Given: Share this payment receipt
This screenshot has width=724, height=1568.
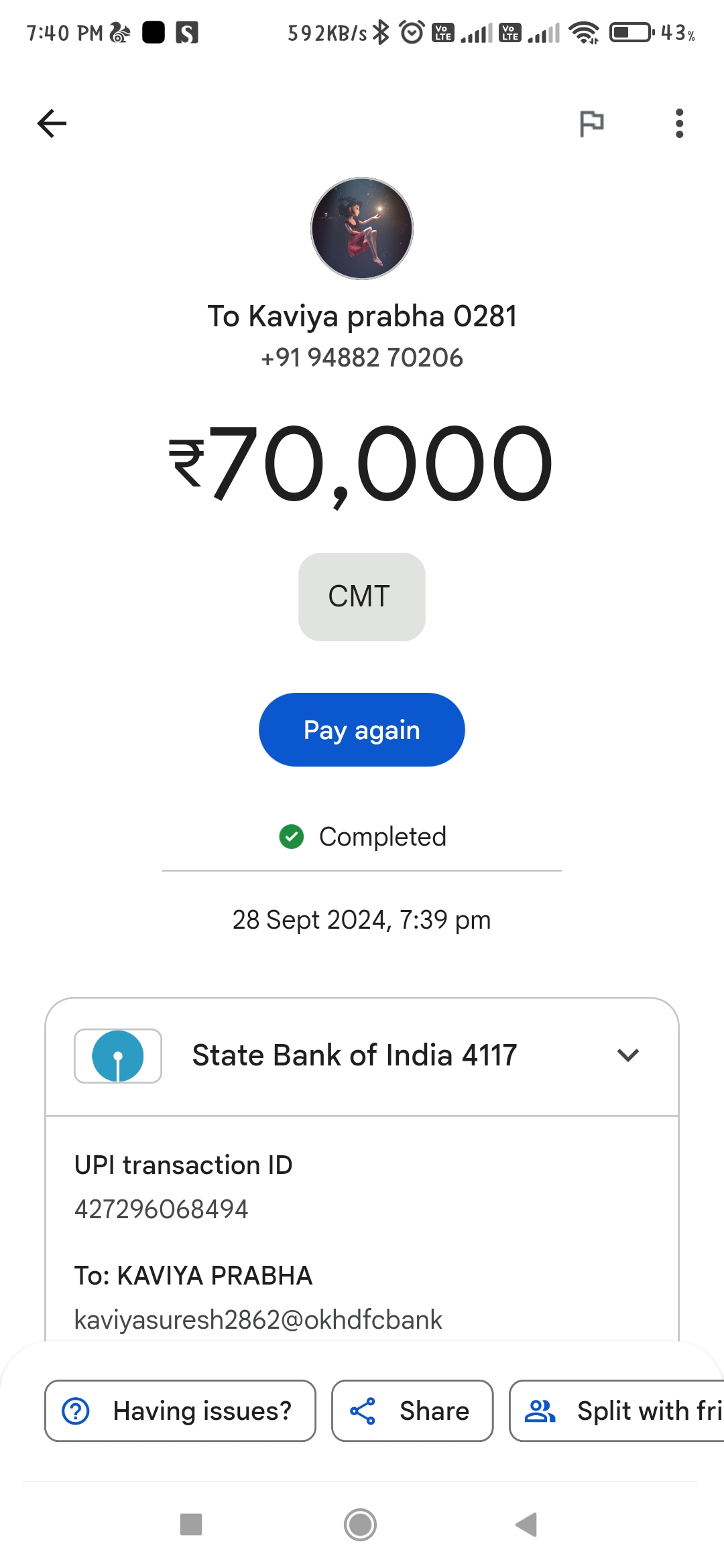Looking at the screenshot, I should (412, 1411).
